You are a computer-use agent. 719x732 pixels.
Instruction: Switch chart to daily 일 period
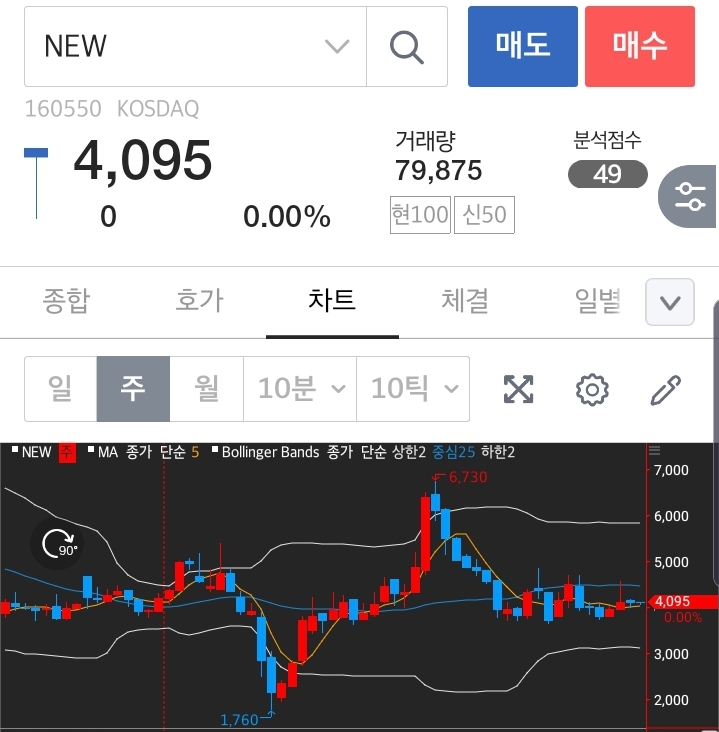[60, 388]
